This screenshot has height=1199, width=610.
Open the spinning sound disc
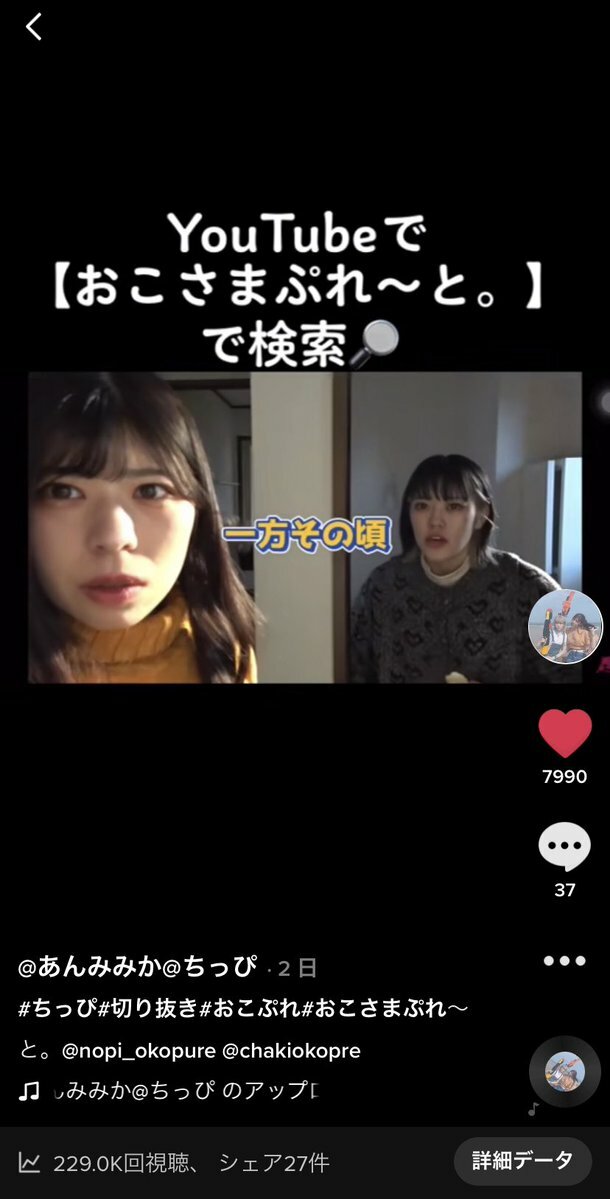click(x=565, y=1071)
